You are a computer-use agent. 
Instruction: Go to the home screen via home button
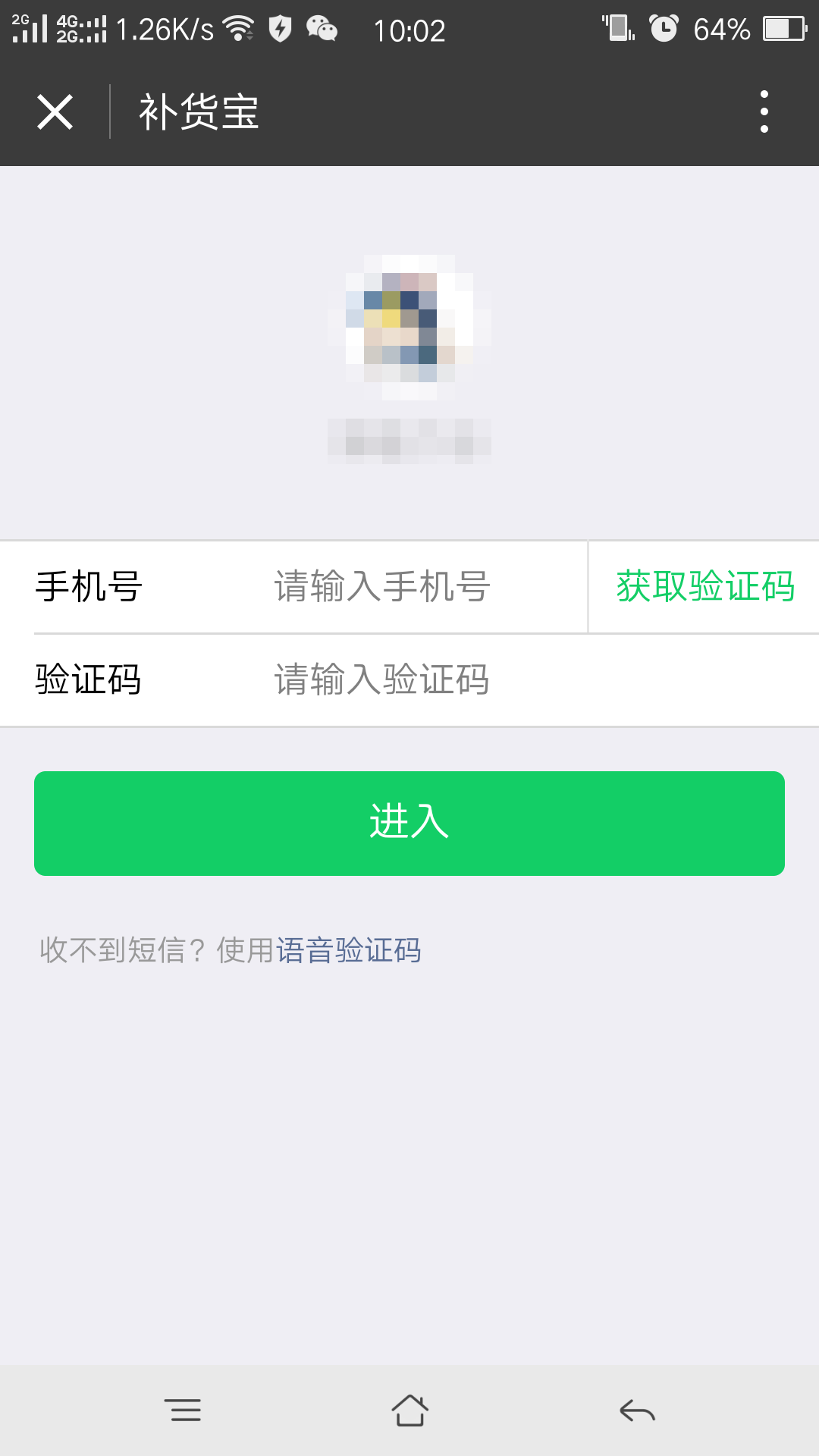[x=409, y=1410]
